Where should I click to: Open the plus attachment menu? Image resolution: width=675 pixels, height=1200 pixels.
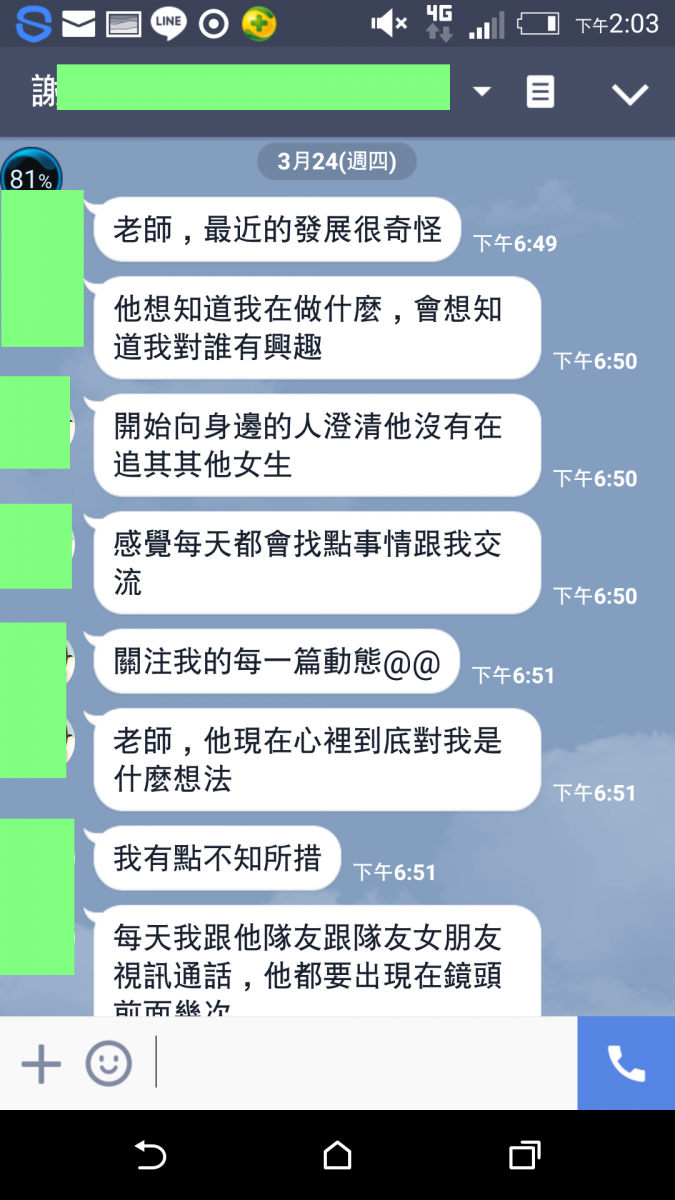coord(41,1063)
